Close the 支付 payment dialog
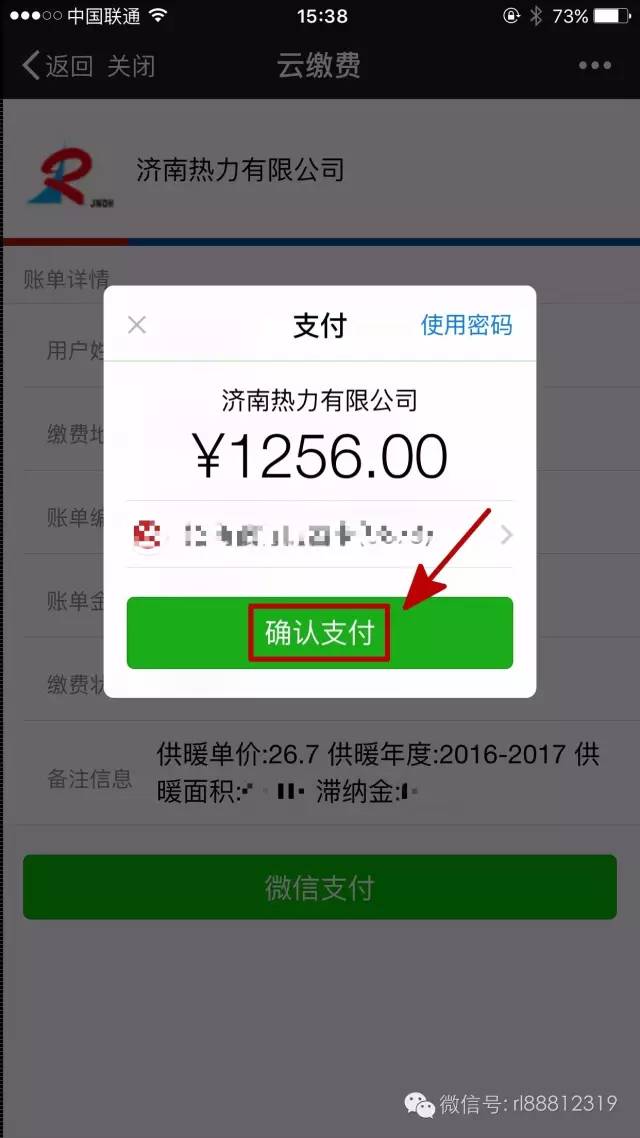 (x=137, y=325)
